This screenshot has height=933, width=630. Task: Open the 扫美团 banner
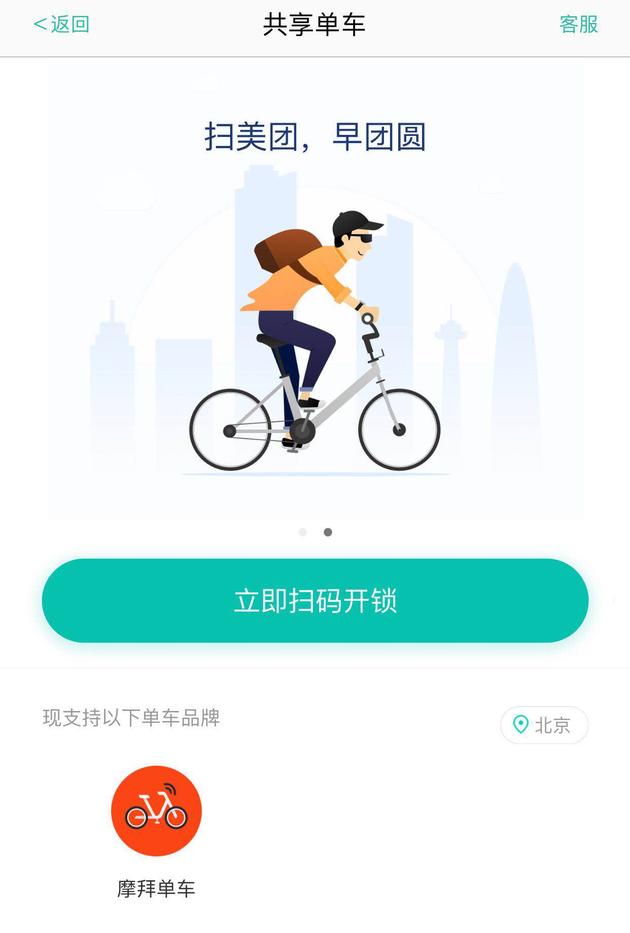[x=315, y=300]
